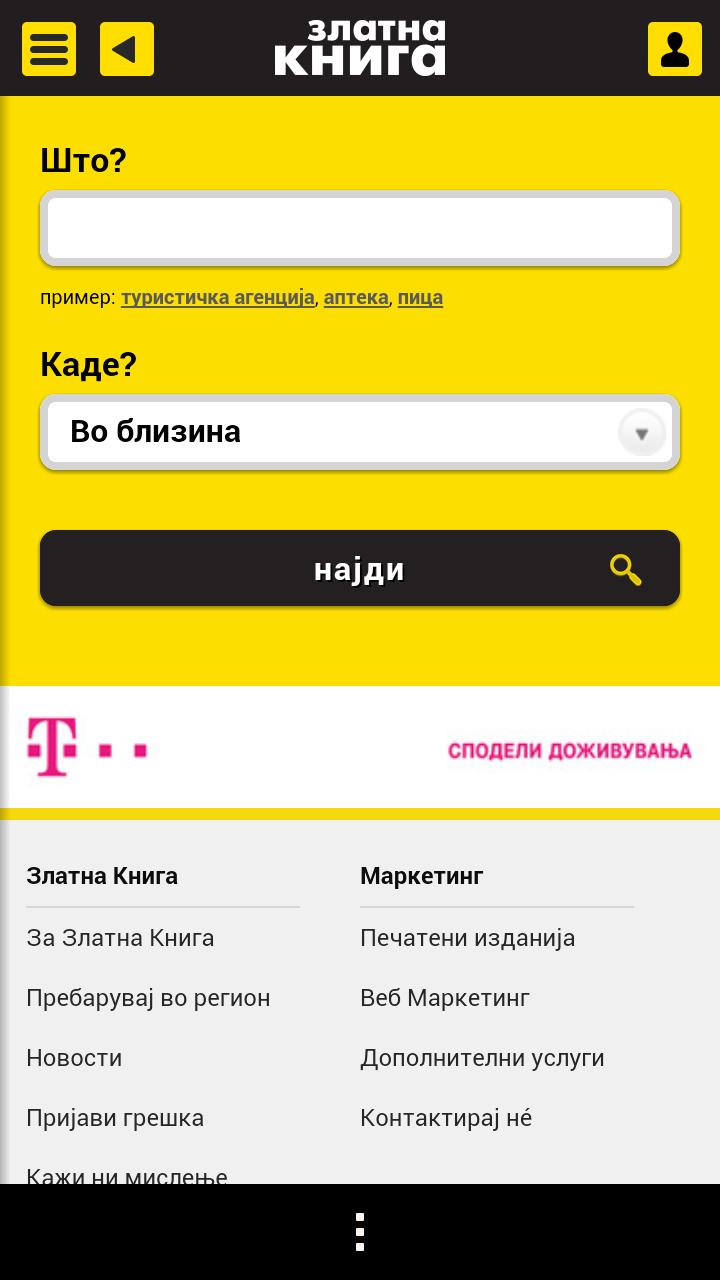Image resolution: width=720 pixels, height=1280 pixels.
Task: Open the Новости page
Action: point(74,1058)
